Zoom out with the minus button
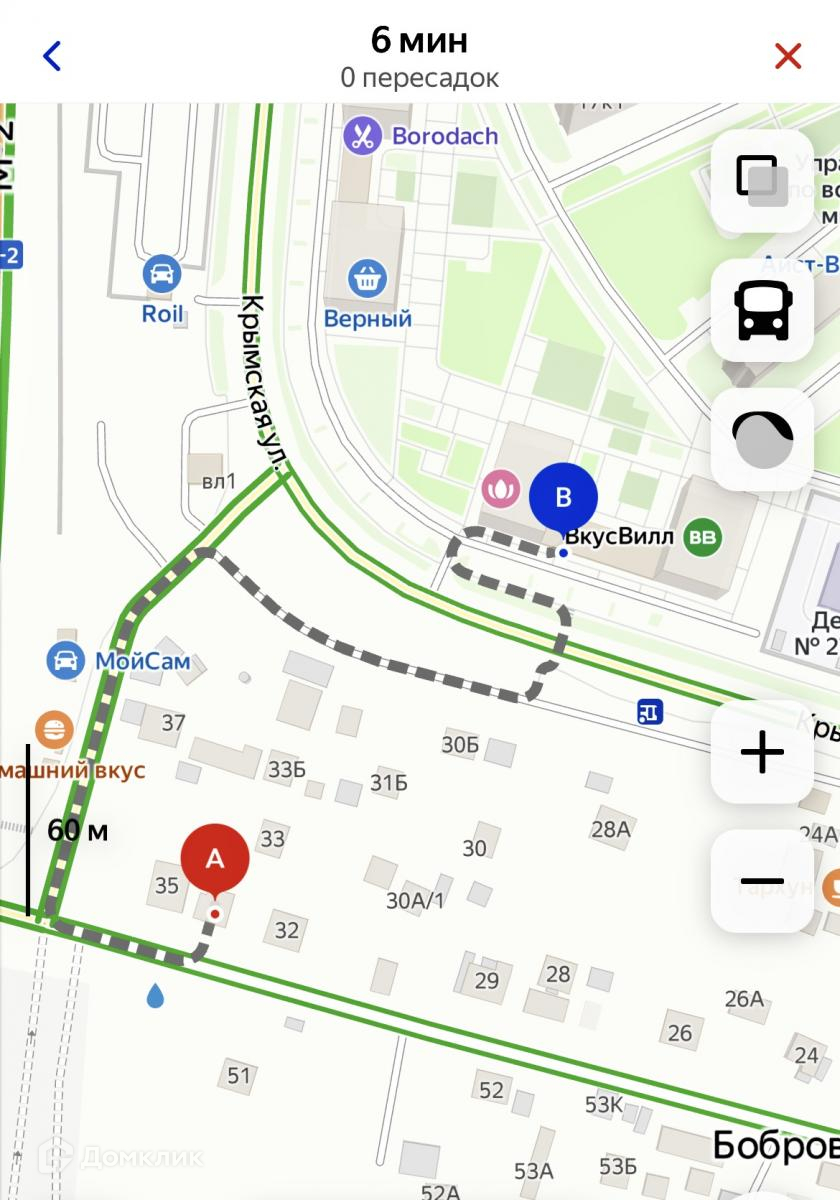 tap(762, 882)
